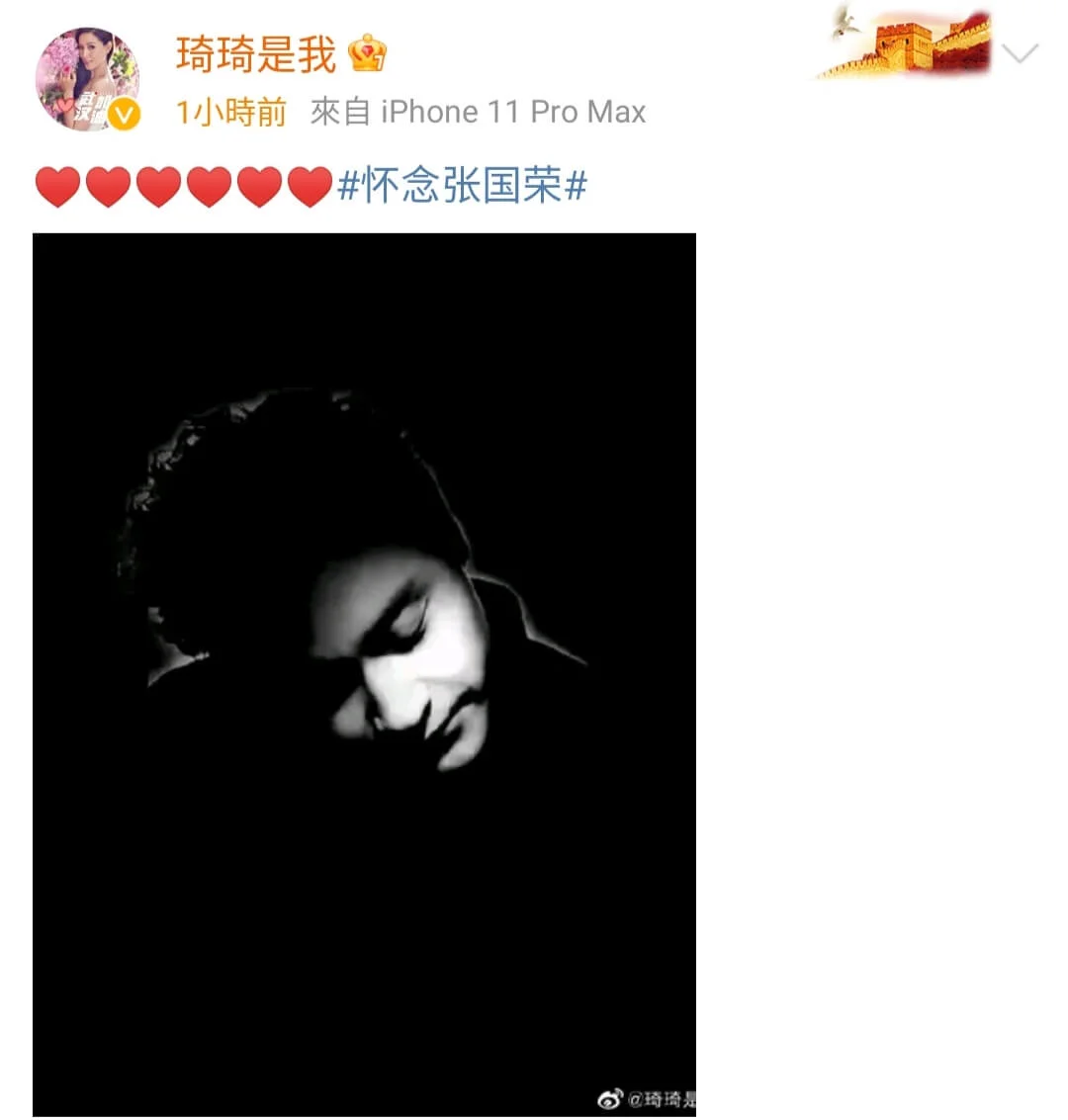
Task: Open the #怀念张国荣# hashtag topic
Action: tap(463, 185)
